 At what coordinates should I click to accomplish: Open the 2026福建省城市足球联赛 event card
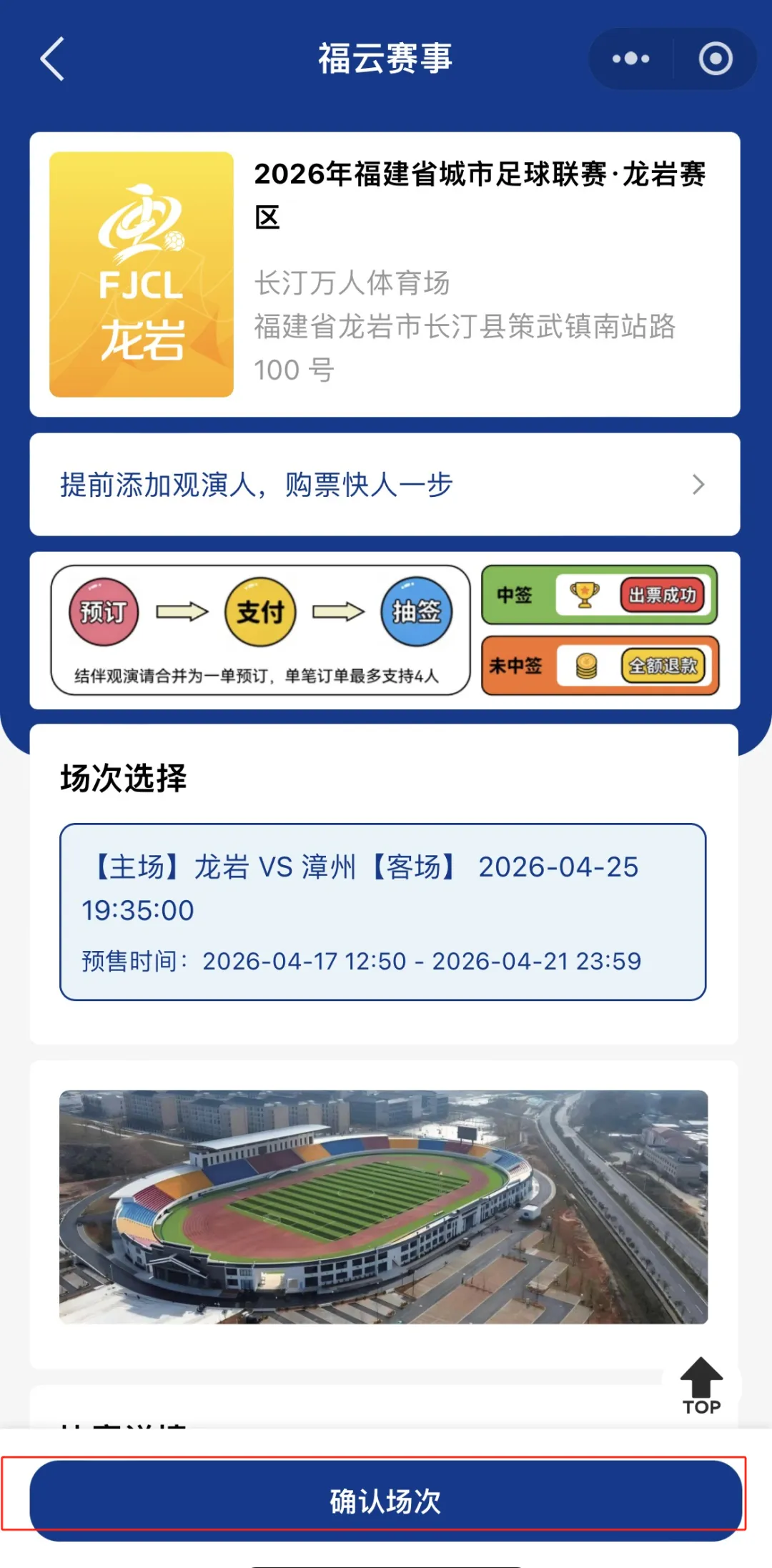(x=385, y=275)
